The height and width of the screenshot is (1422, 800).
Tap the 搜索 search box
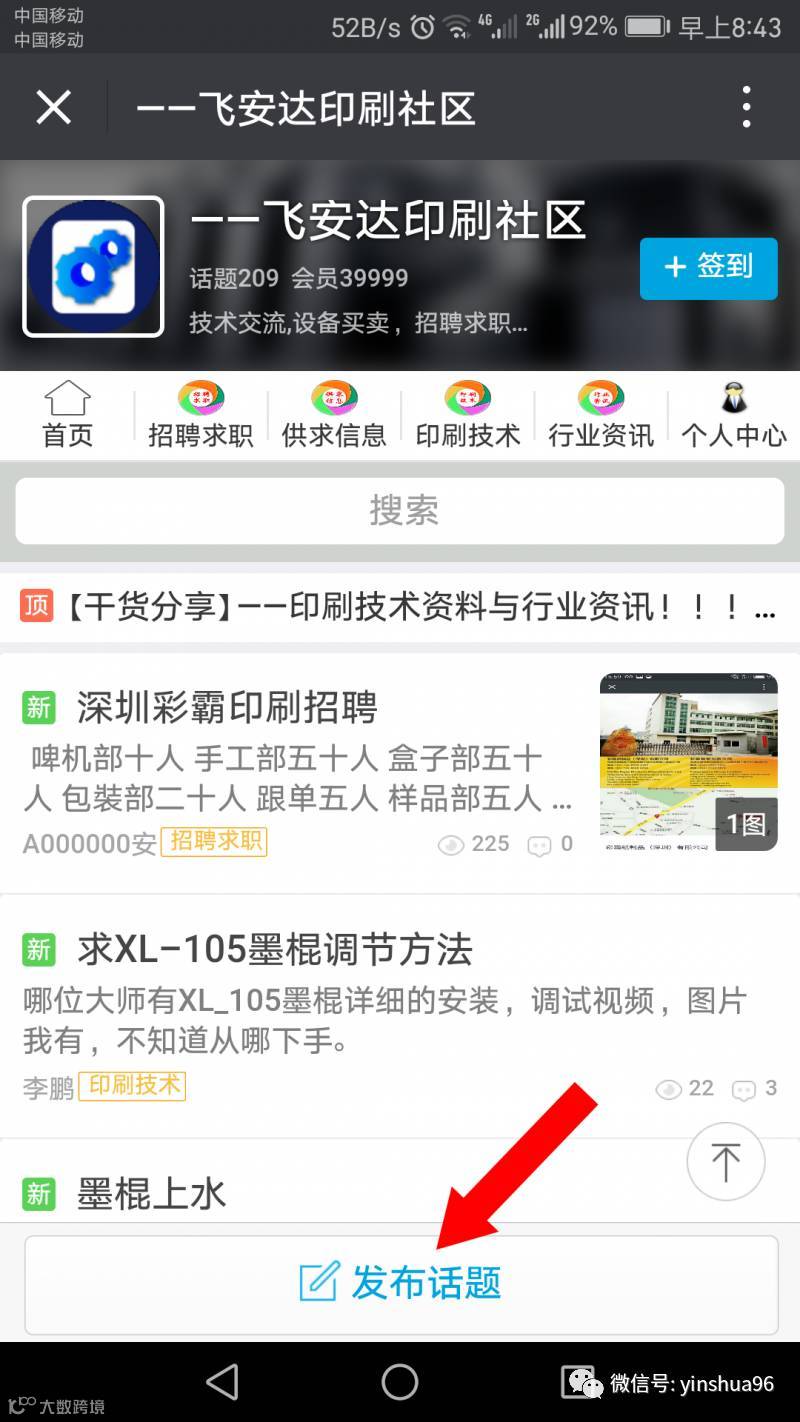400,511
